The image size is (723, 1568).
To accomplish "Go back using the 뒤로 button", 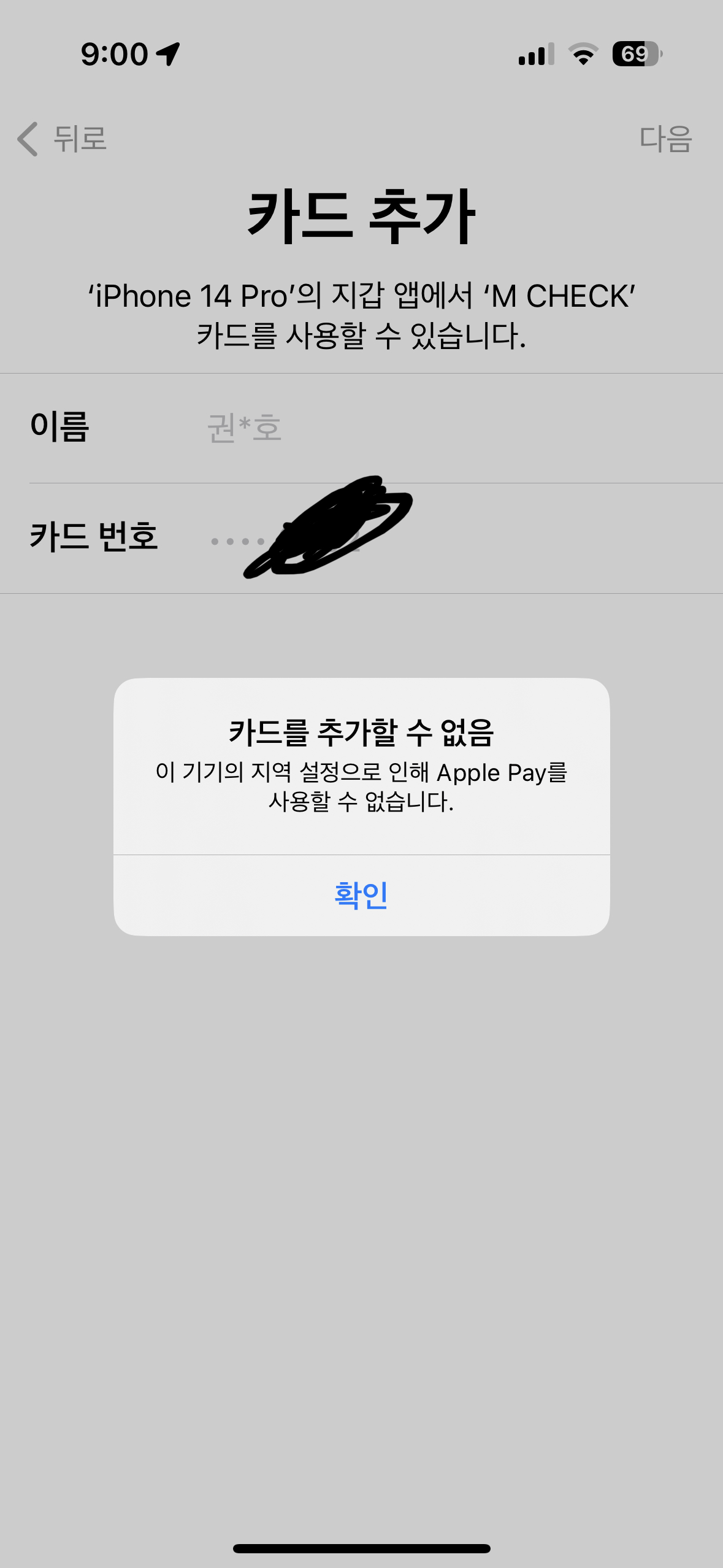I will tap(62, 139).
